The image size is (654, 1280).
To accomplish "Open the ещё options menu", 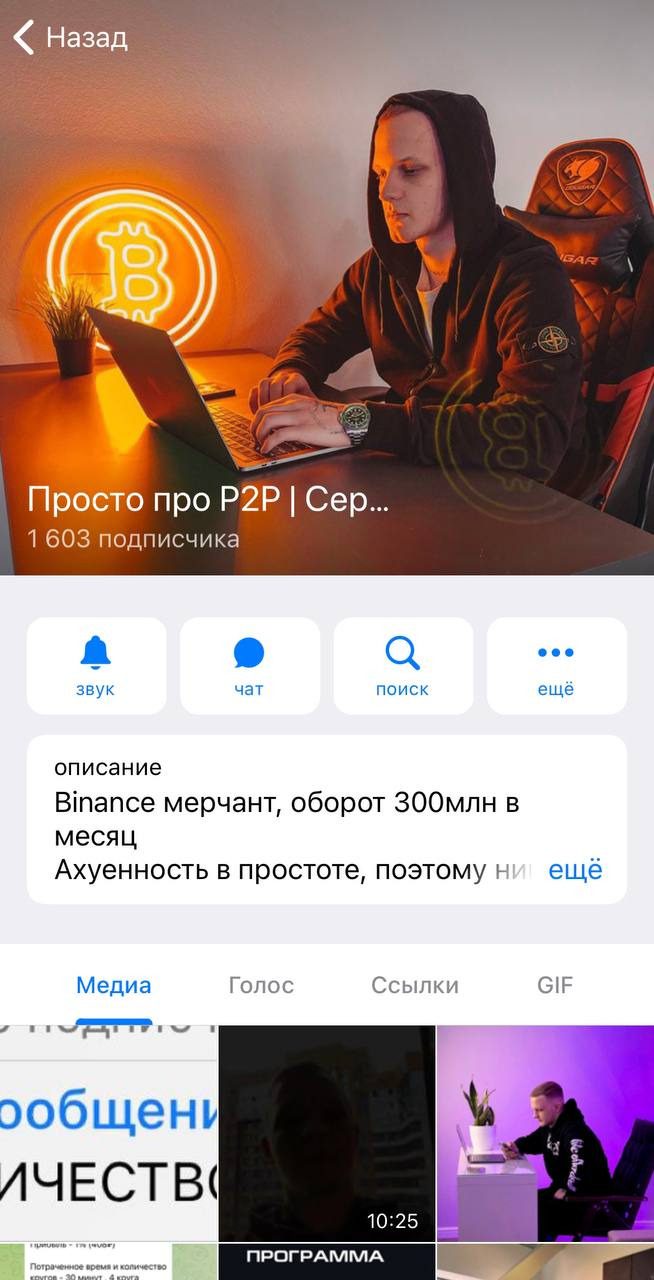I will pos(556,665).
